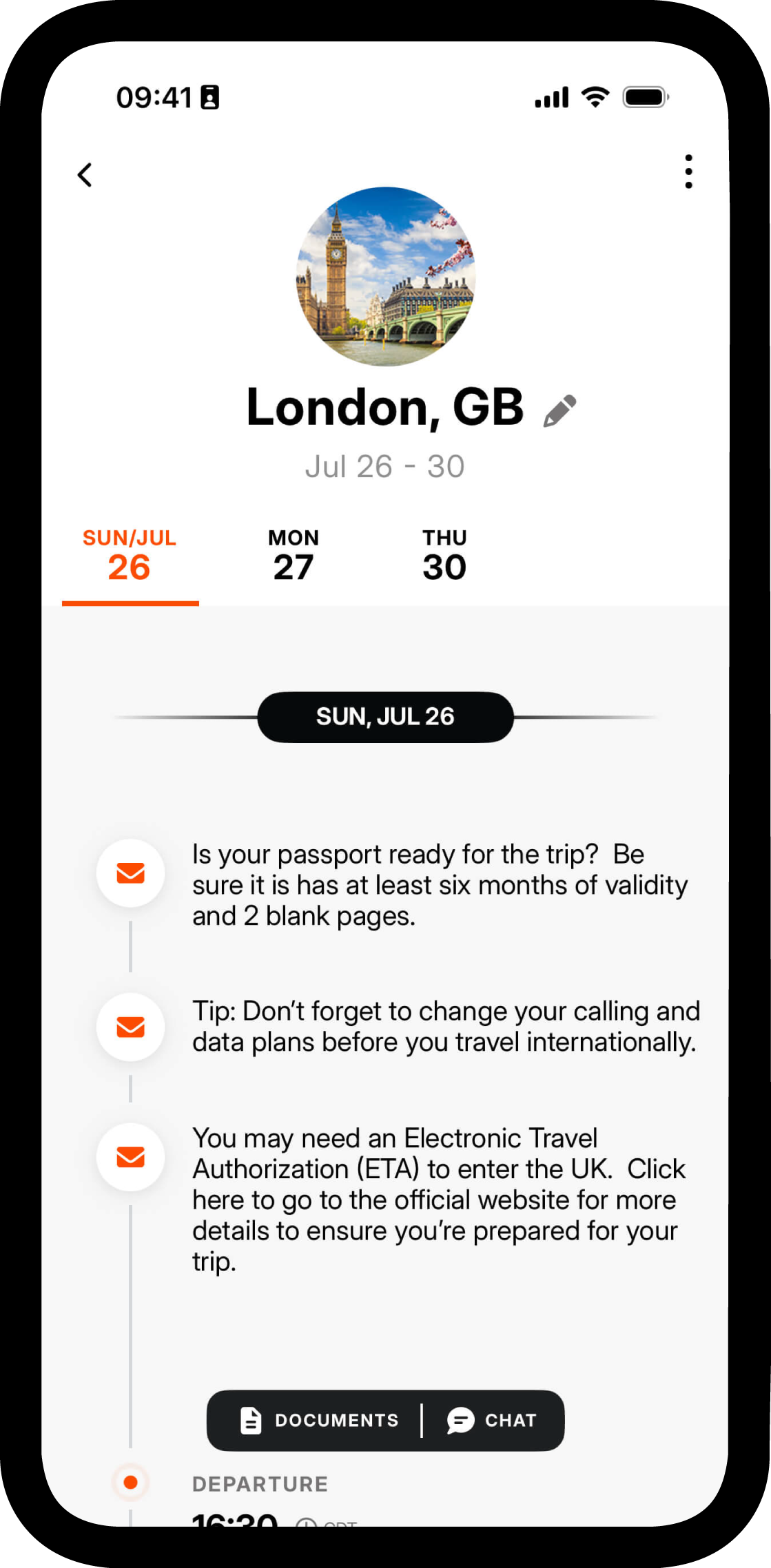Go back using the arrow icon
771x1568 pixels.
[85, 175]
